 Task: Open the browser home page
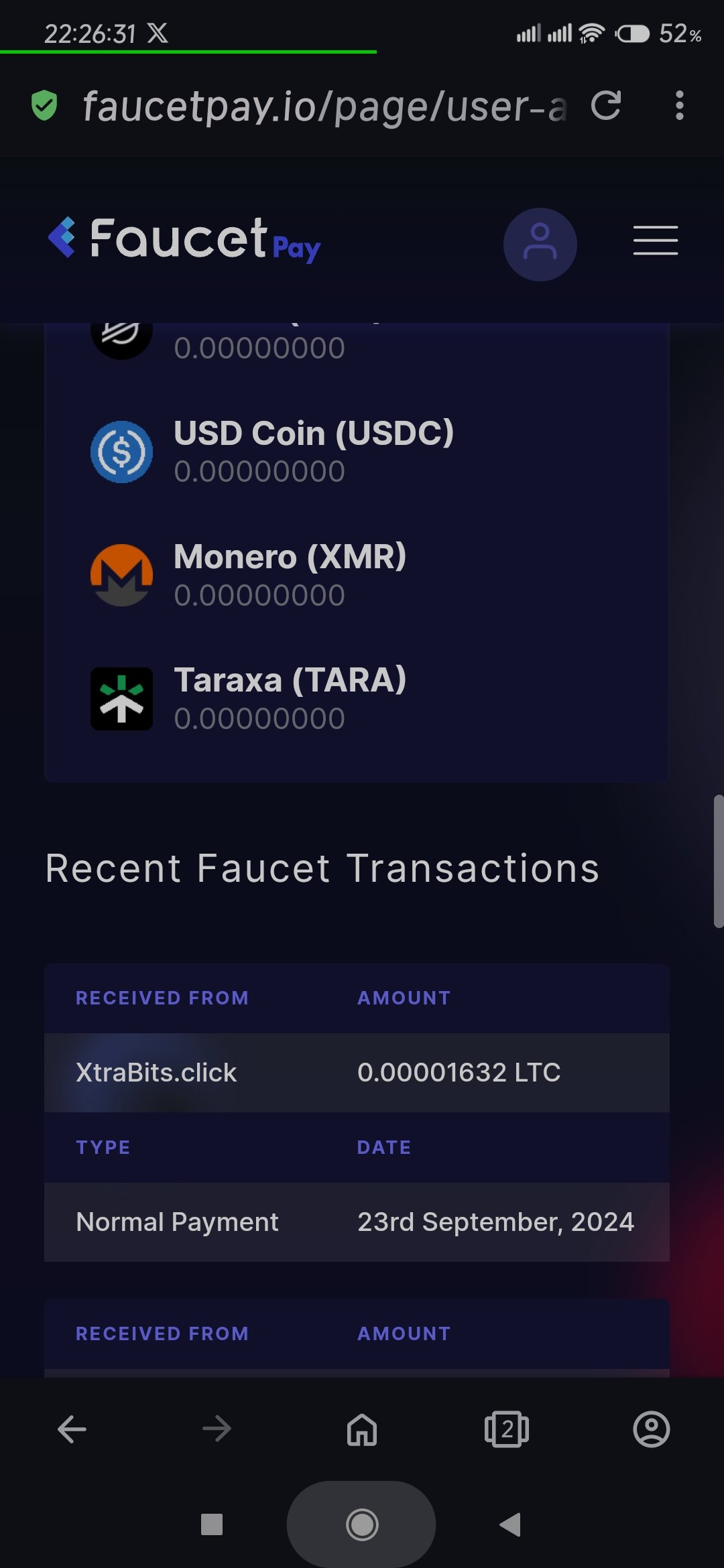click(362, 1429)
